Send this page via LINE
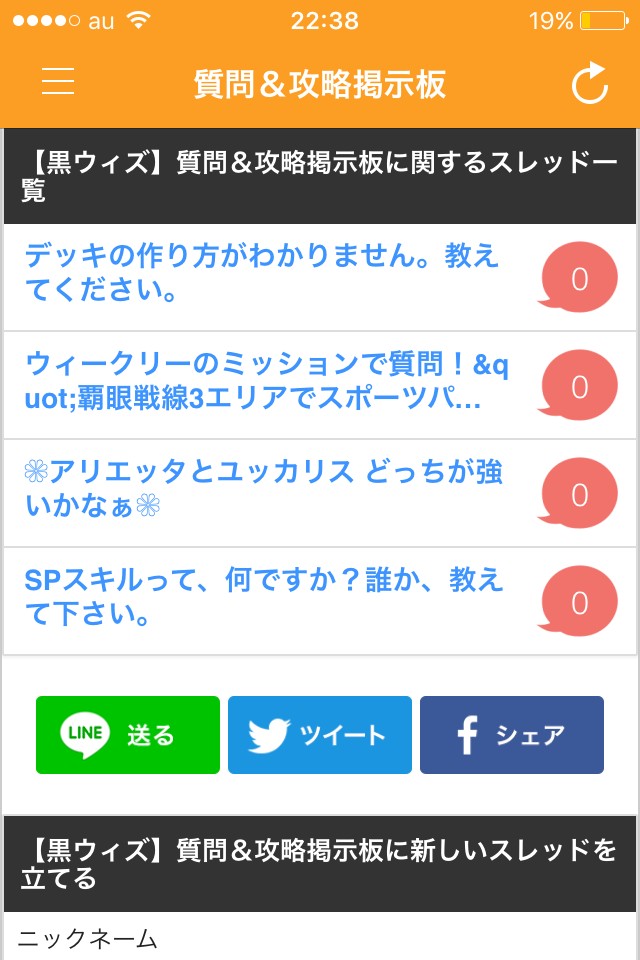Viewport: 640px width, 960px height. pos(127,735)
